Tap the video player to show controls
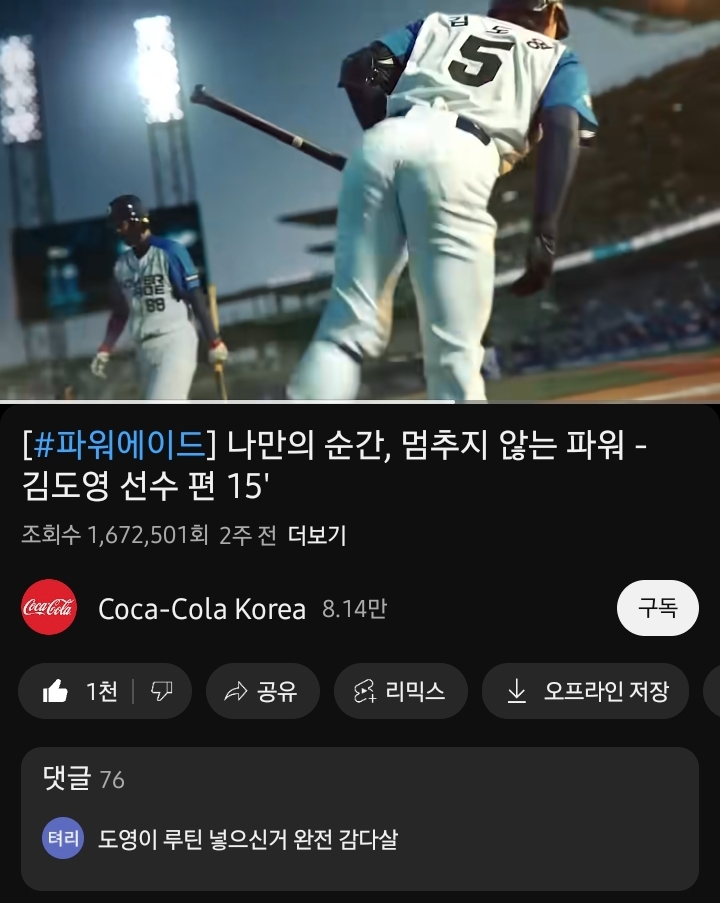 point(360,200)
